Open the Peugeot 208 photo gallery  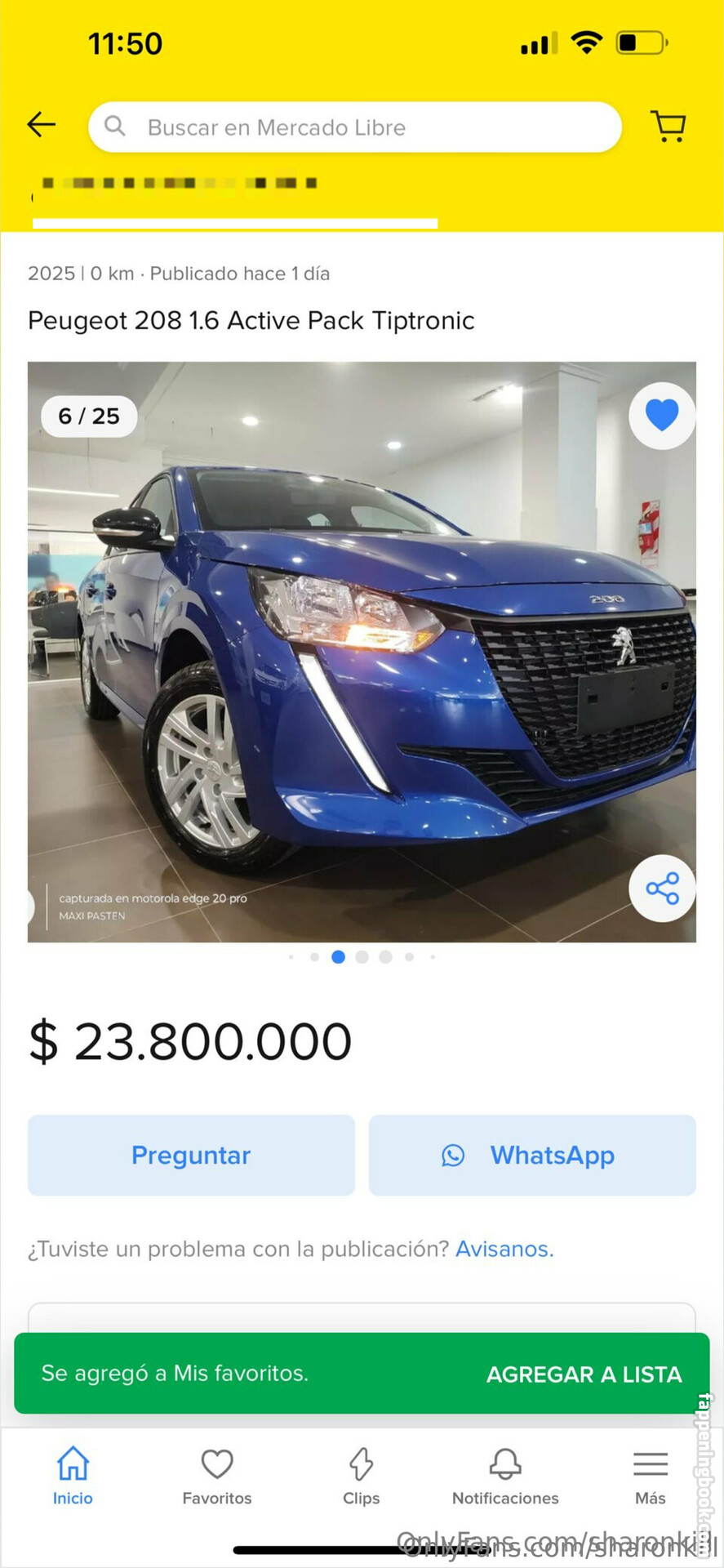362,653
